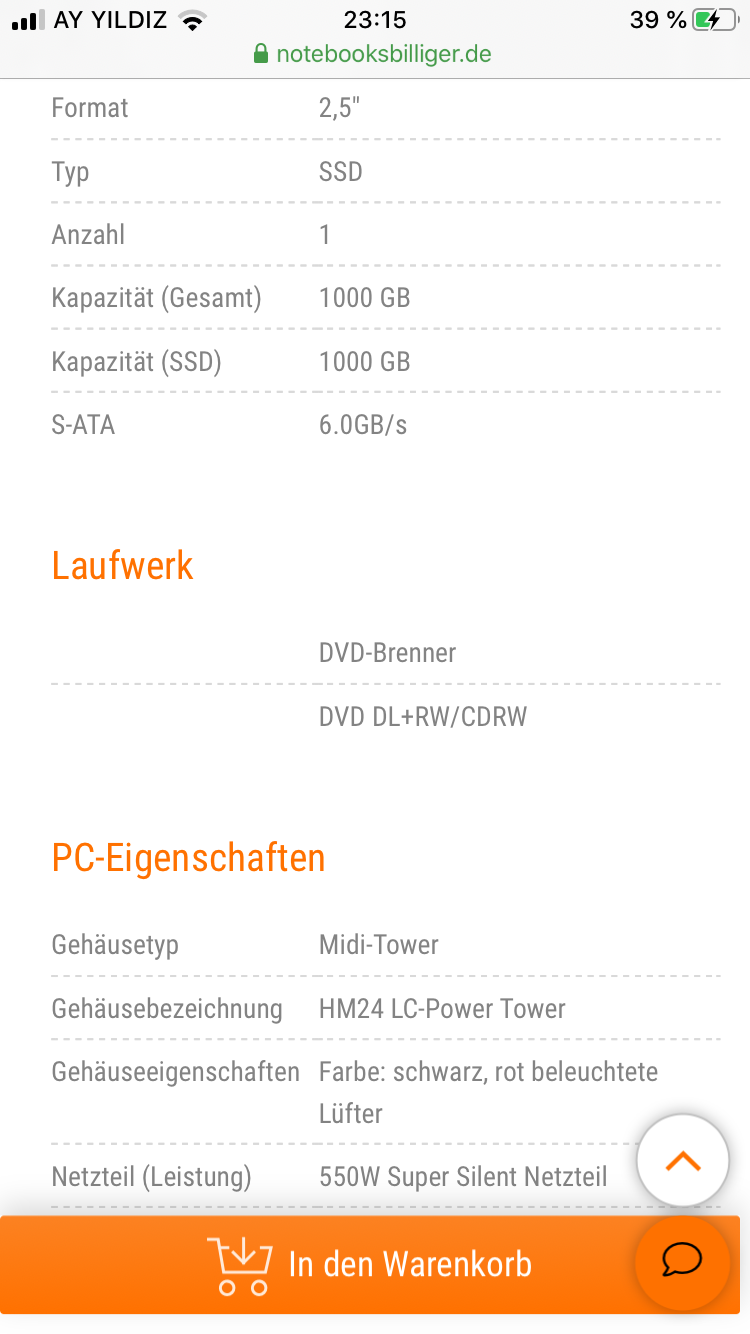Tap the notebooksbilliger.de address bar
The height and width of the screenshot is (1334, 750).
point(374,54)
